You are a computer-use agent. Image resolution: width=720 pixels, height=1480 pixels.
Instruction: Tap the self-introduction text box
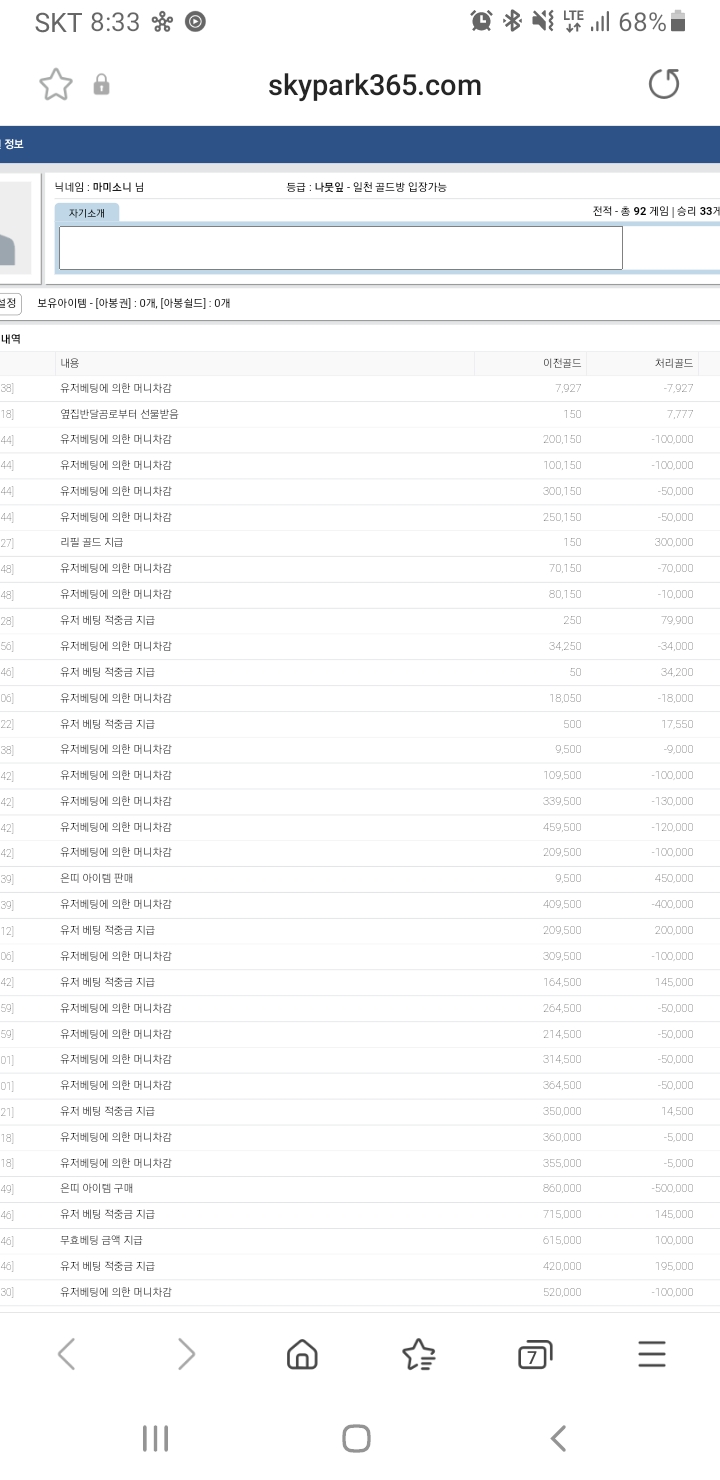pos(340,248)
